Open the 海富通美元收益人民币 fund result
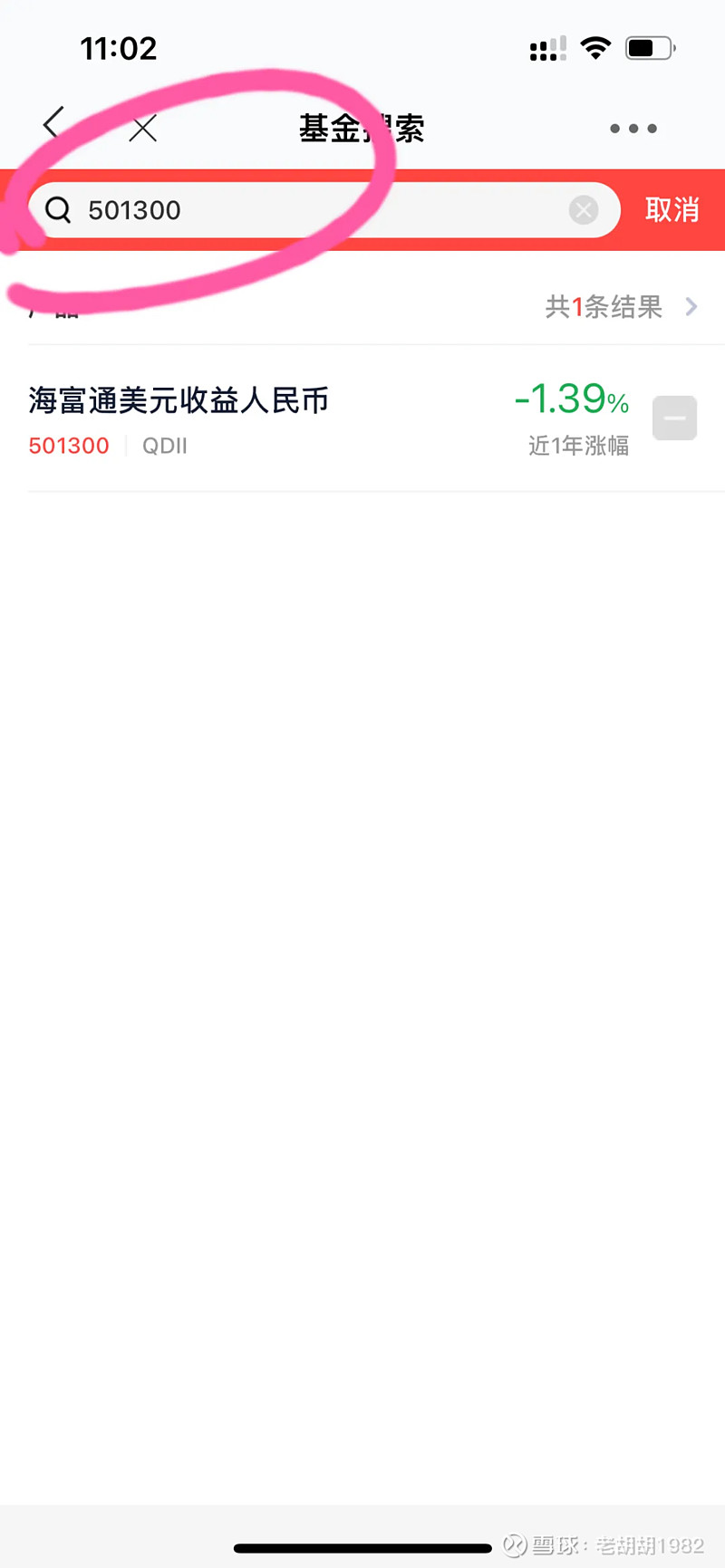 tap(362, 418)
